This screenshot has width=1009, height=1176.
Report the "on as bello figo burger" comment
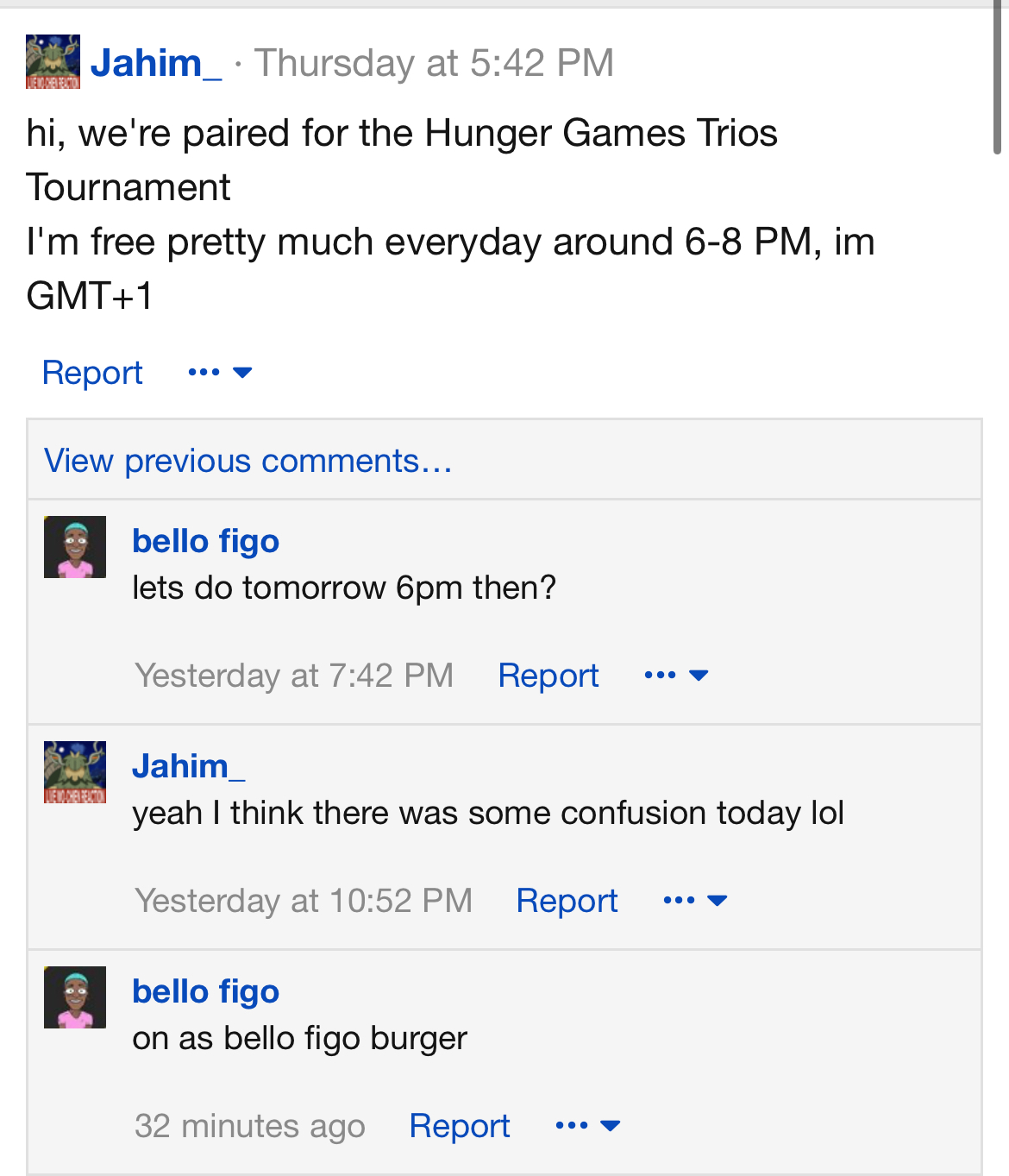[x=459, y=1126]
